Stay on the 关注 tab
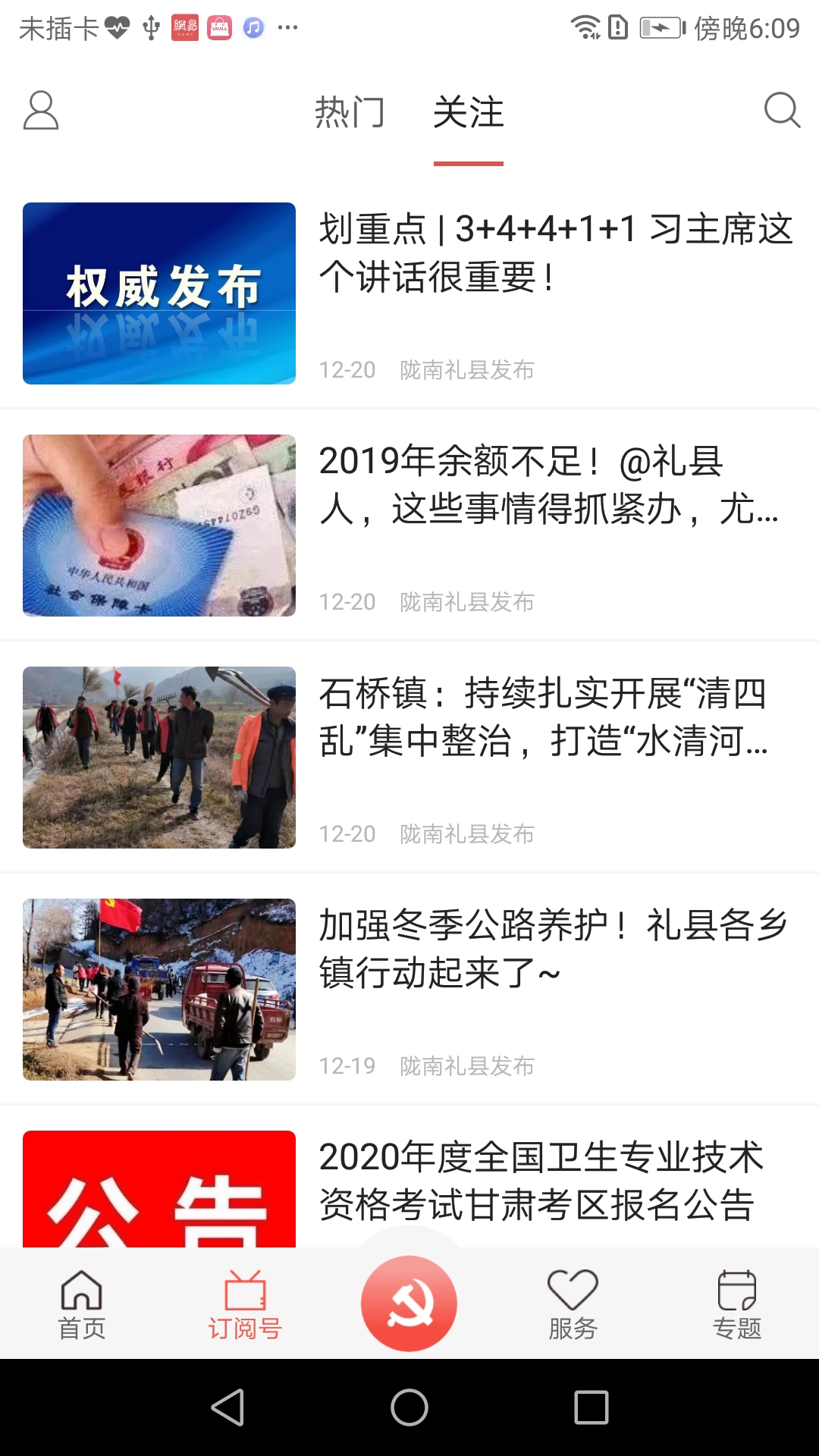This screenshot has width=819, height=1456. [x=468, y=112]
